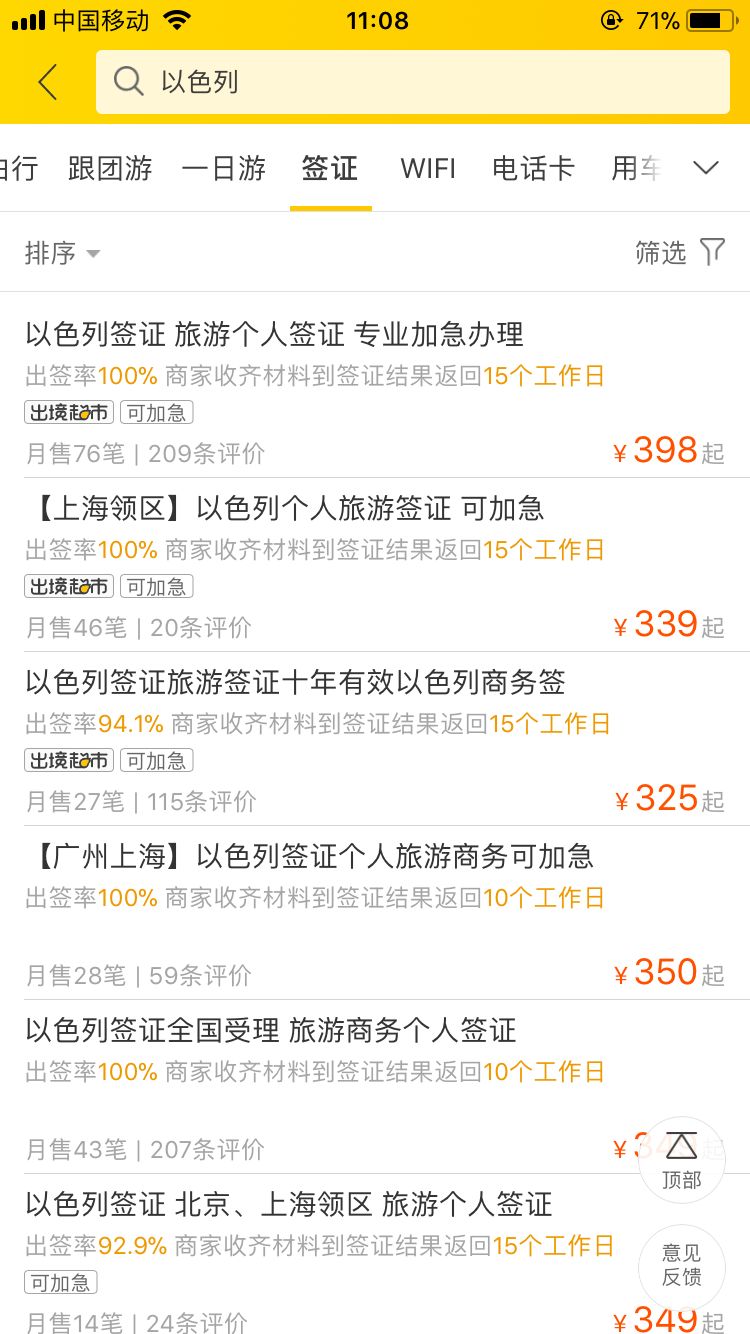Open 以色列签证 旅游个人签证 专业加急办理 listing
The width and height of the screenshot is (750, 1334).
[274, 334]
